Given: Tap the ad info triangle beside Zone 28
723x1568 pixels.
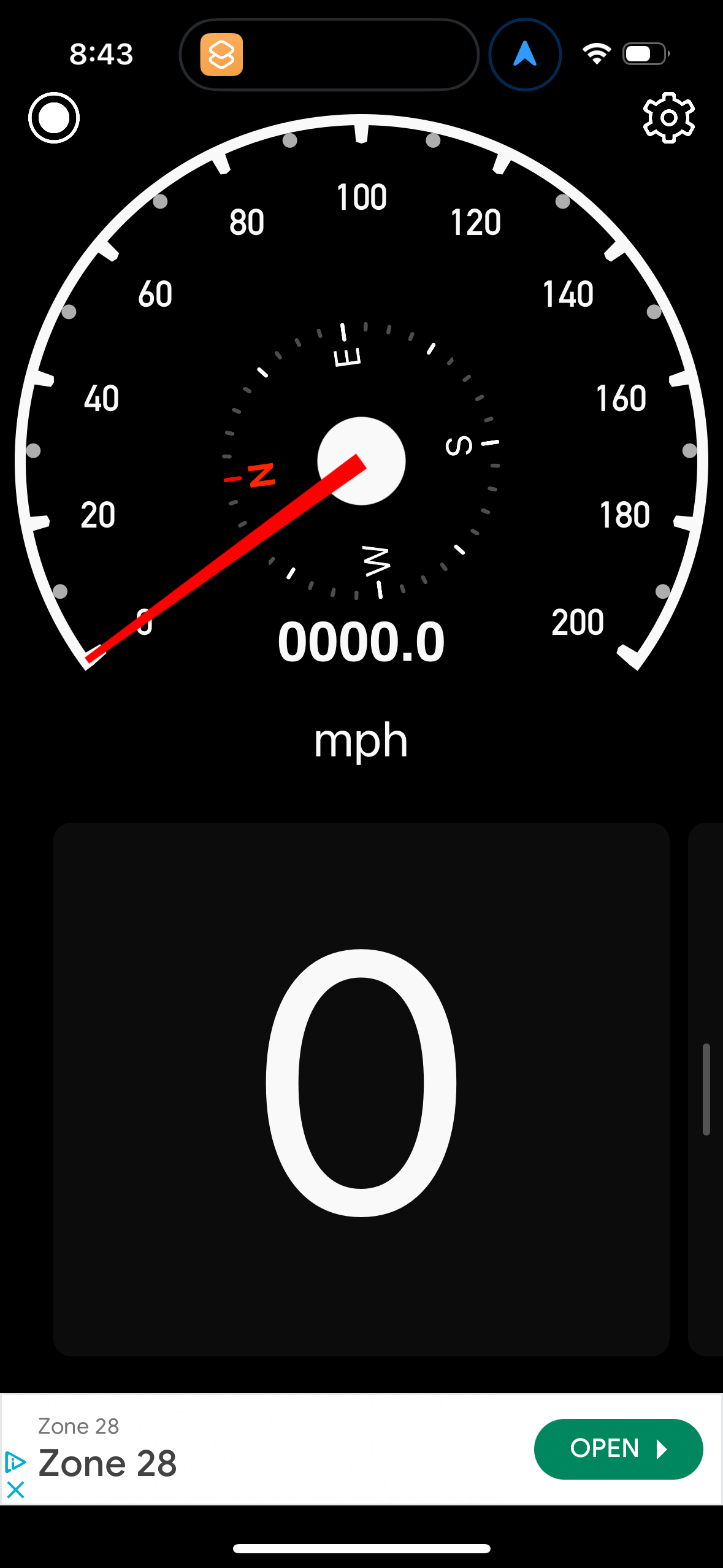Looking at the screenshot, I should [x=15, y=1462].
